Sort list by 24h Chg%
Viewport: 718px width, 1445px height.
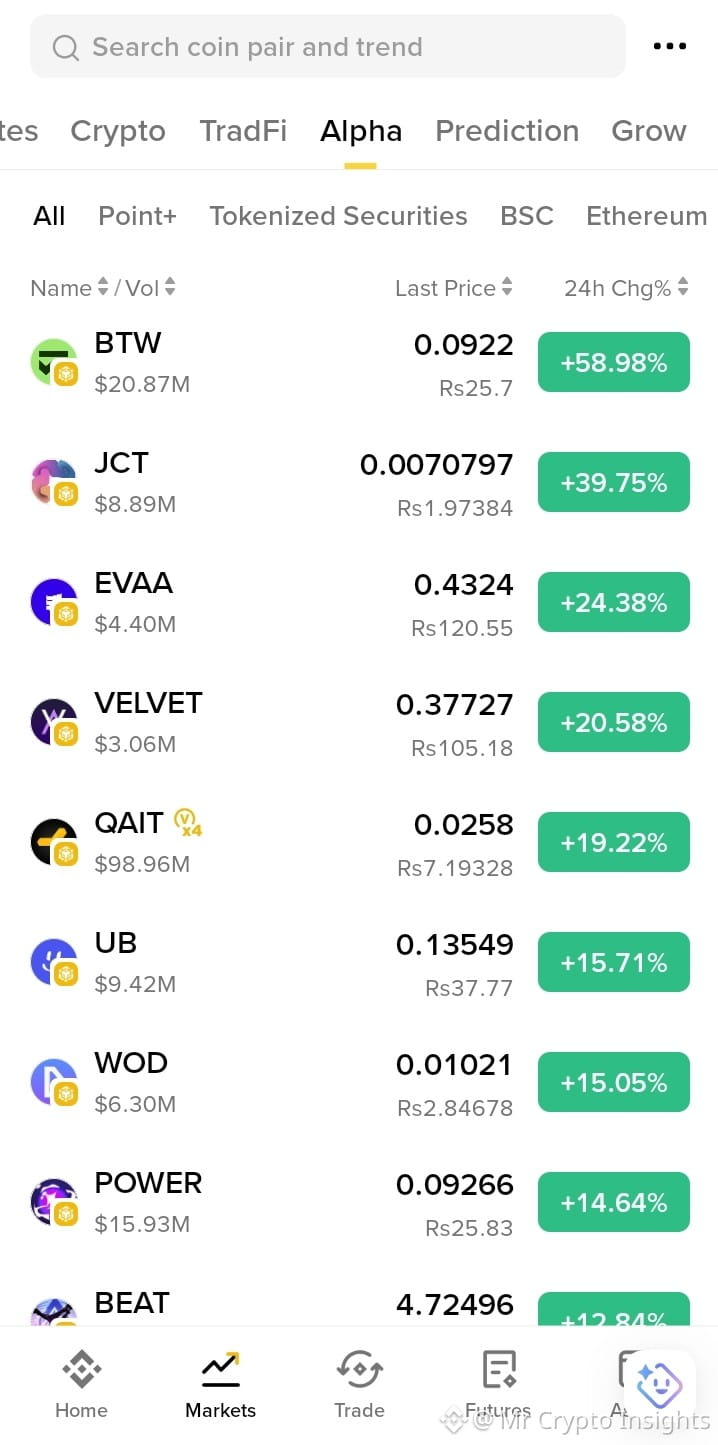click(626, 288)
